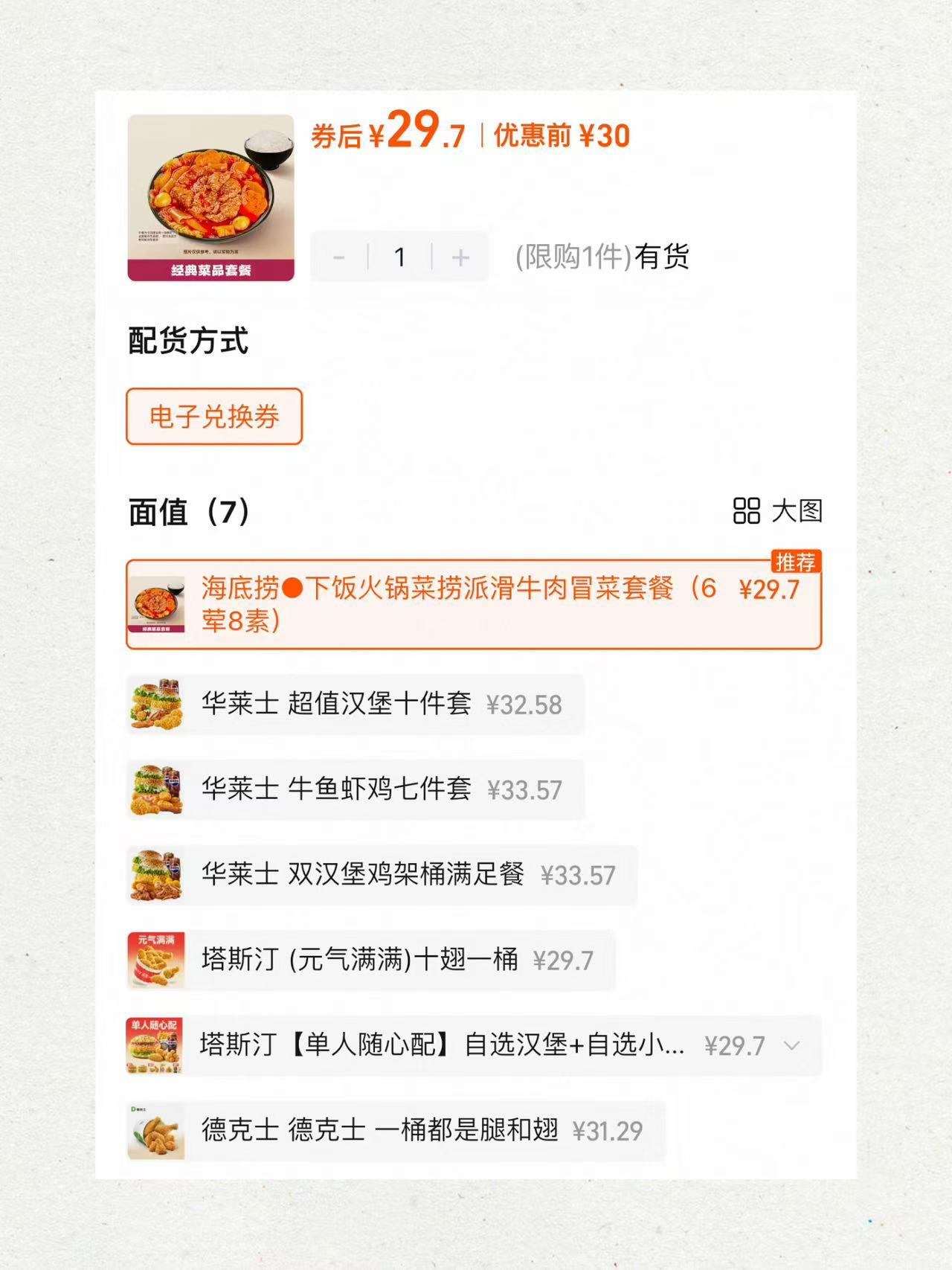Click the 德克士 option's chicken bucket image
This screenshot has width=952, height=1270.
156,1130
